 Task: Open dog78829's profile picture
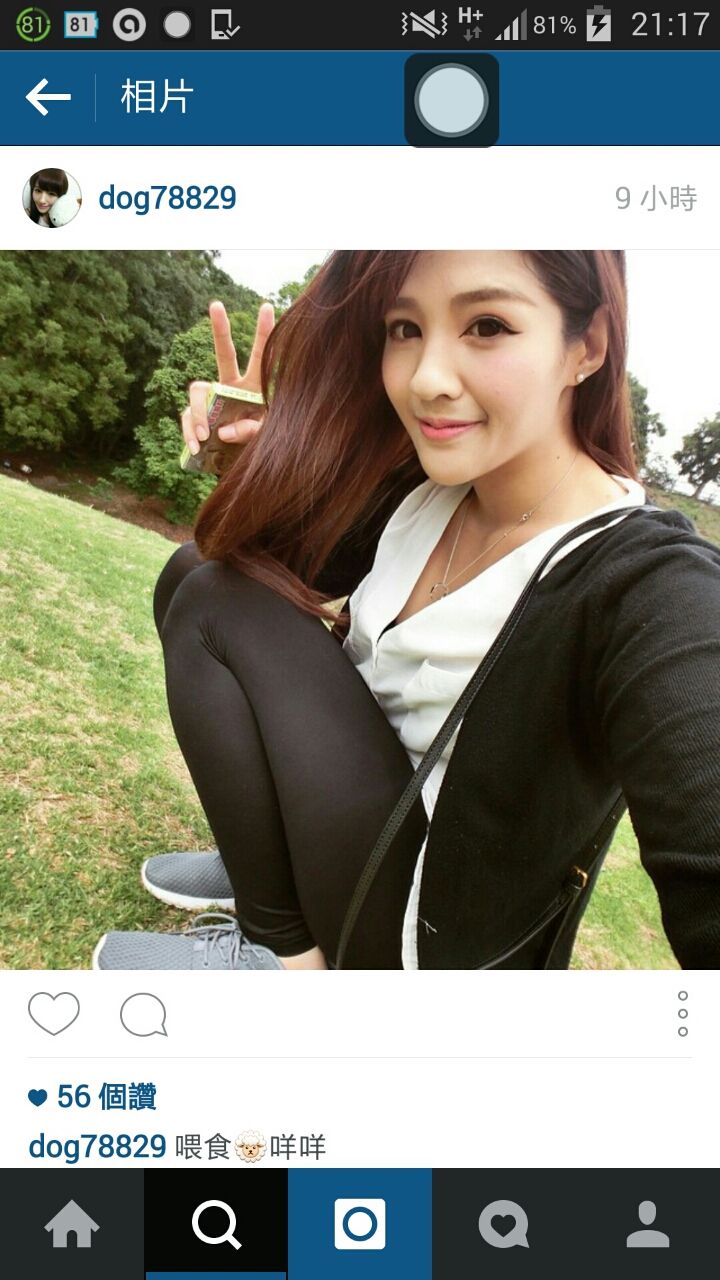(52, 198)
